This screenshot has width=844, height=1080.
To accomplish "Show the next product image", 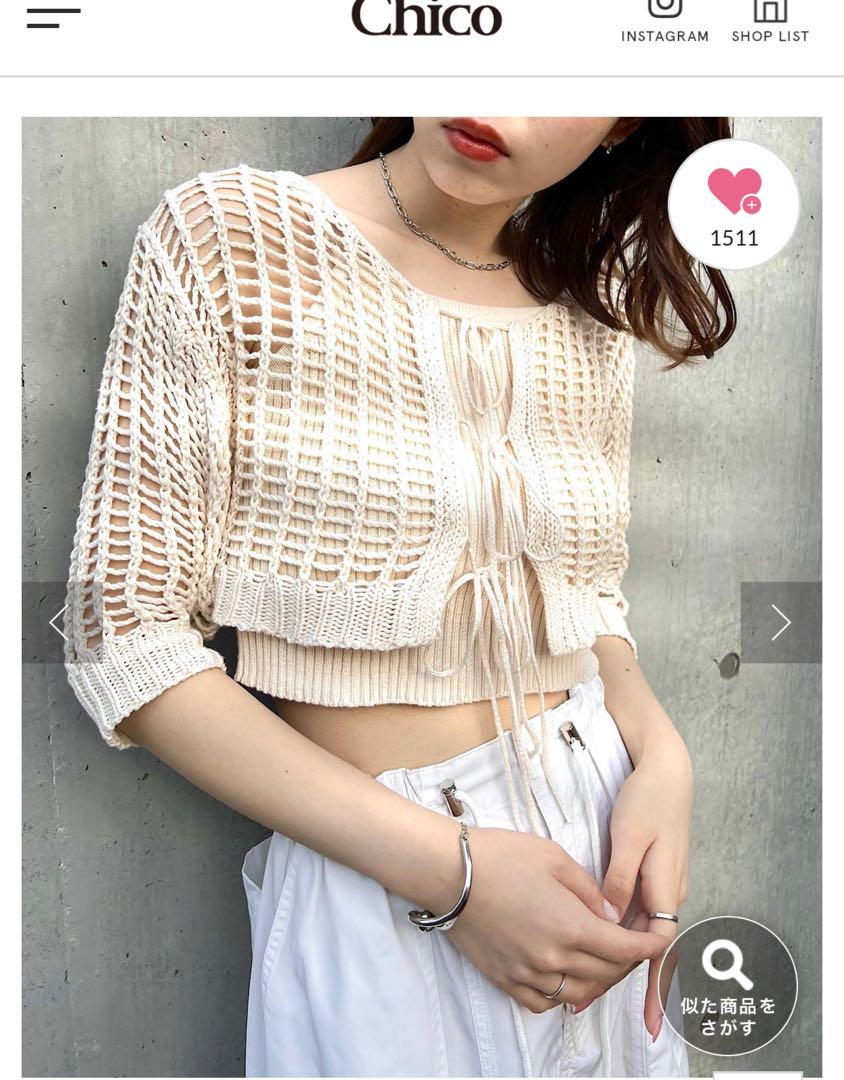I will tap(781, 622).
